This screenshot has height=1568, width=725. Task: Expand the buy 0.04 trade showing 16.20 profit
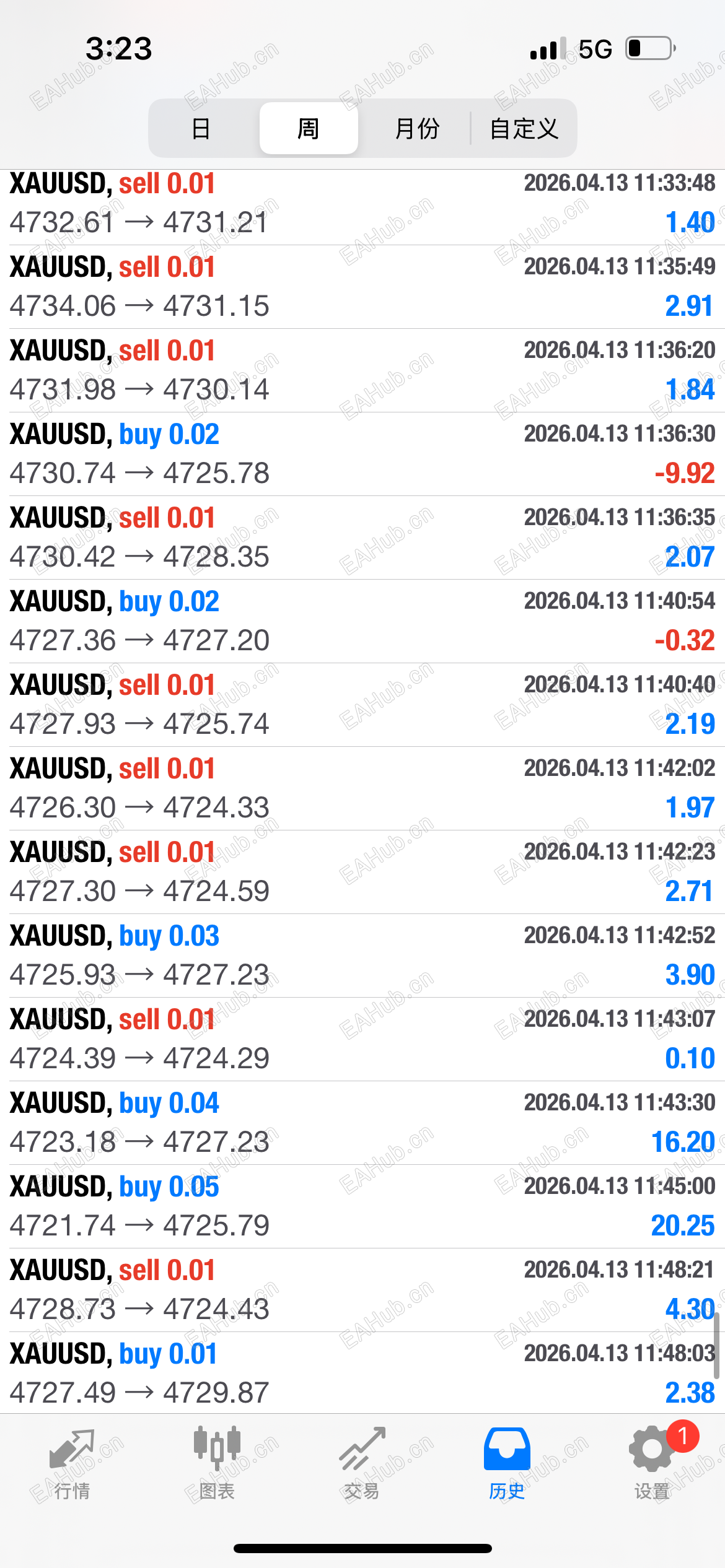(362, 1123)
